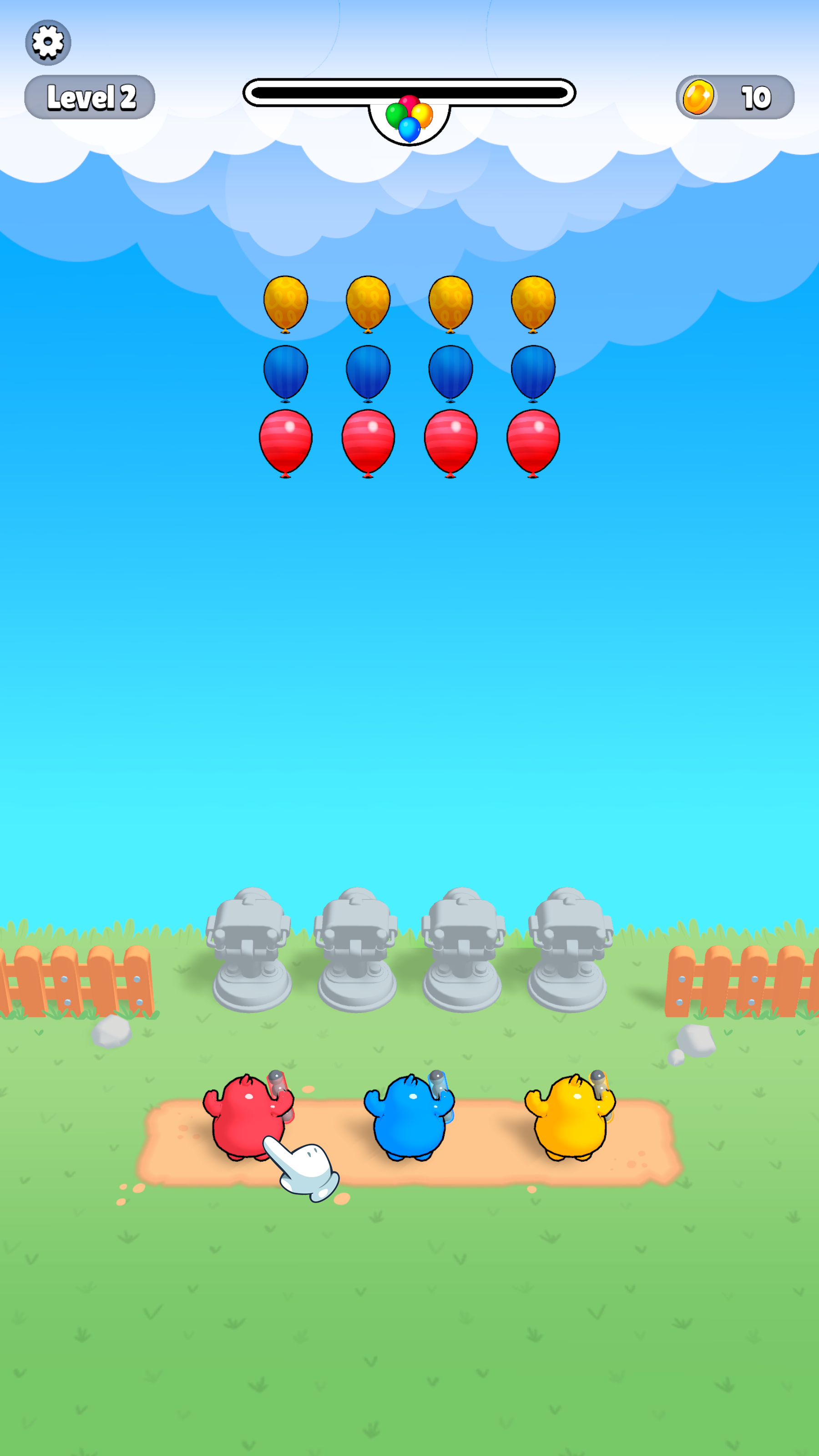Select the blue shooter character

(x=409, y=1116)
